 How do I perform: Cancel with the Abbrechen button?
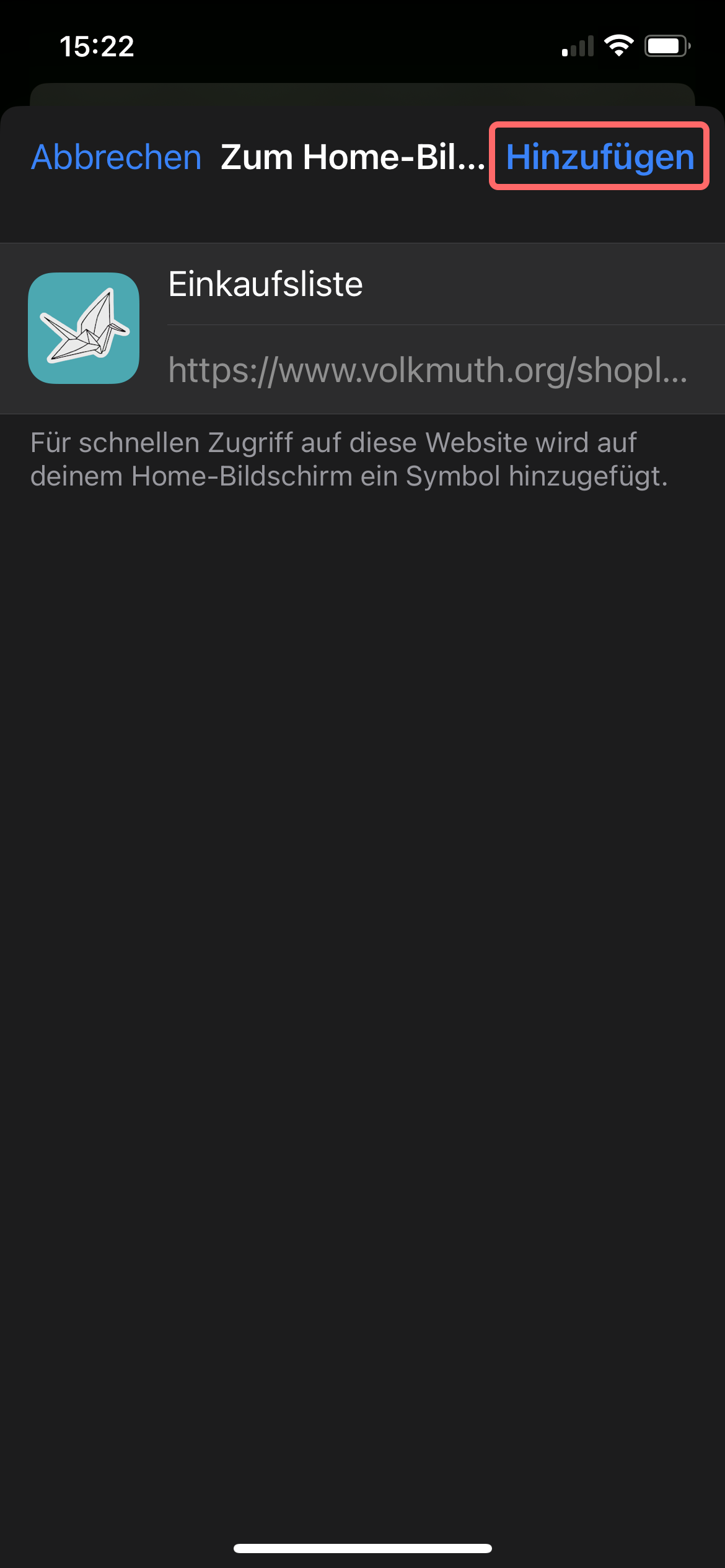[x=116, y=157]
